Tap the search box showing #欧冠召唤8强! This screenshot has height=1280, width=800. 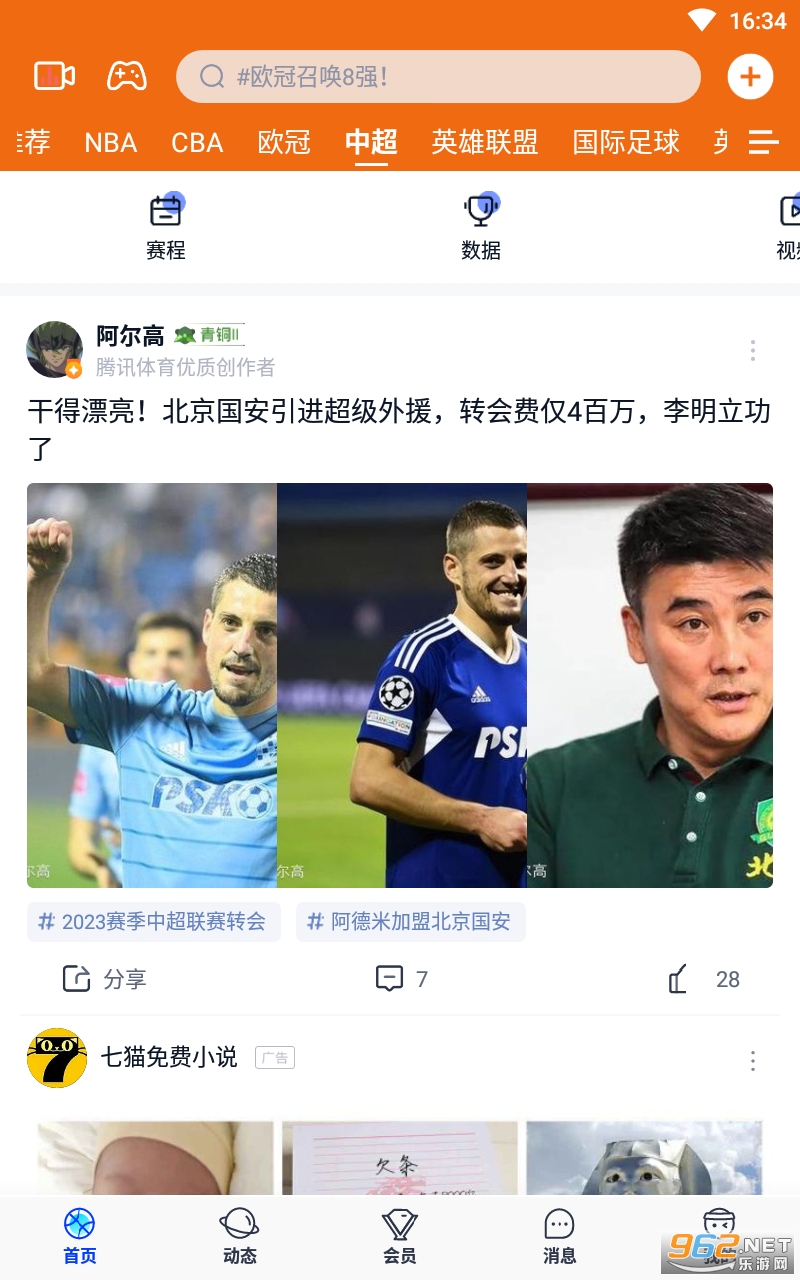(438, 77)
